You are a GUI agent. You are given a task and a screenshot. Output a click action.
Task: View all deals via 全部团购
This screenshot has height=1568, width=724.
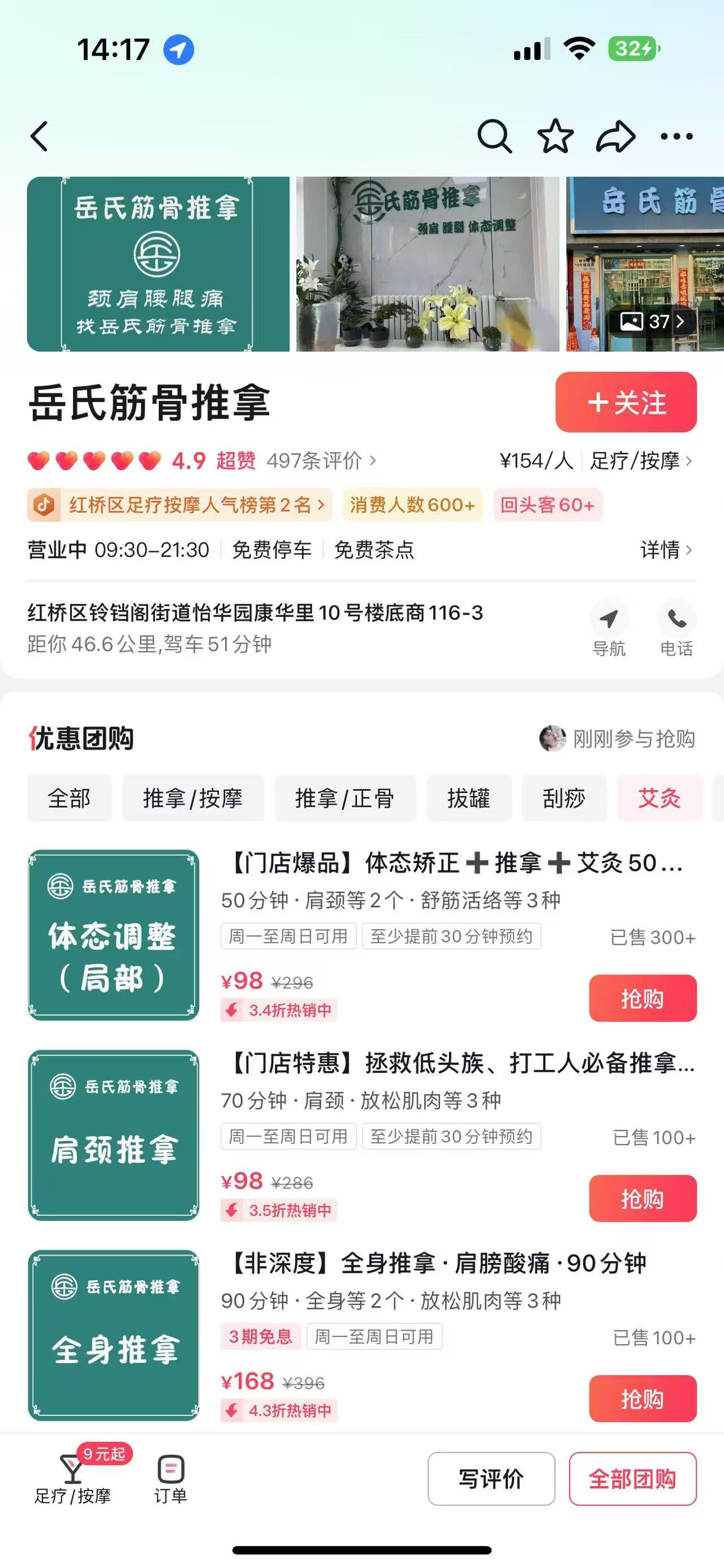tap(632, 1479)
